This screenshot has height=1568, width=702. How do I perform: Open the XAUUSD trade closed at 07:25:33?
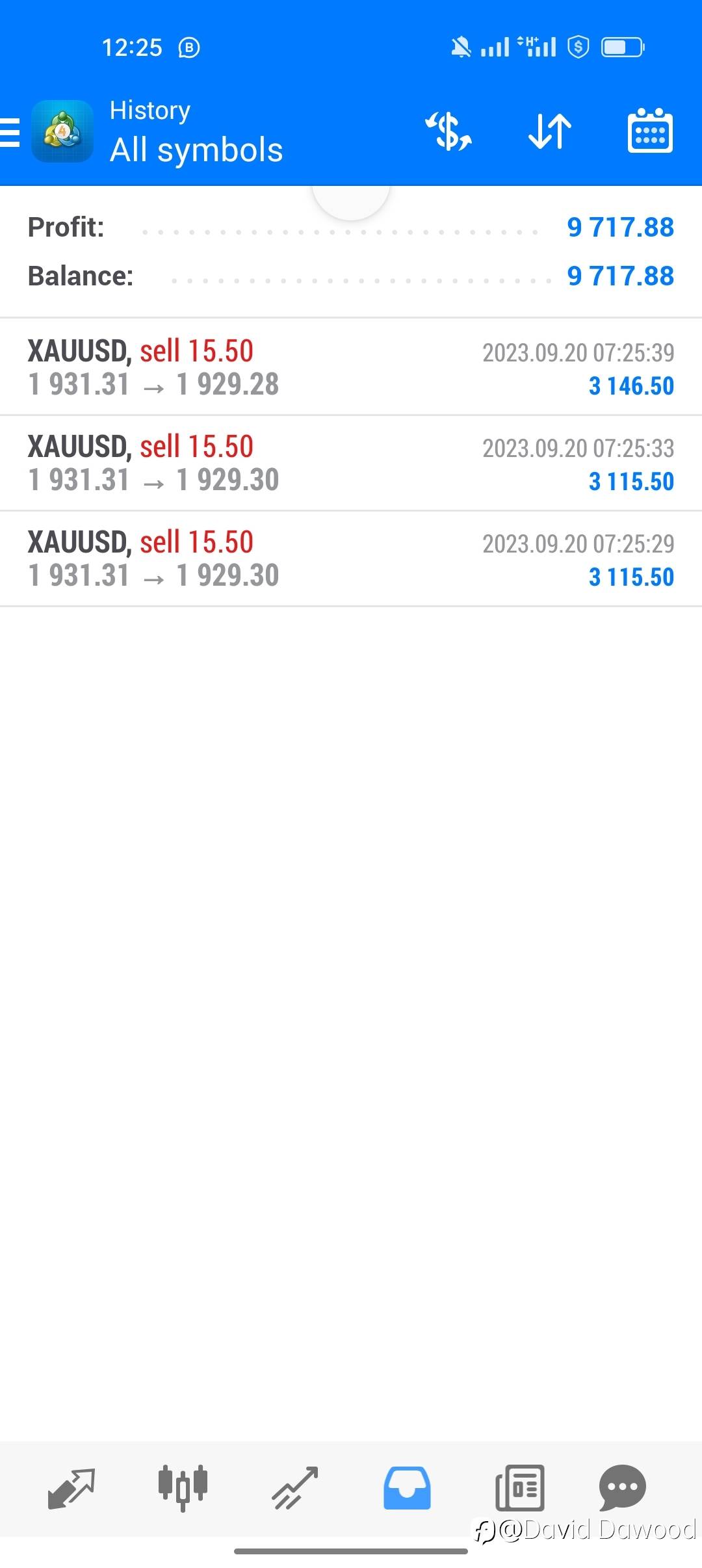pyautogui.click(x=351, y=463)
